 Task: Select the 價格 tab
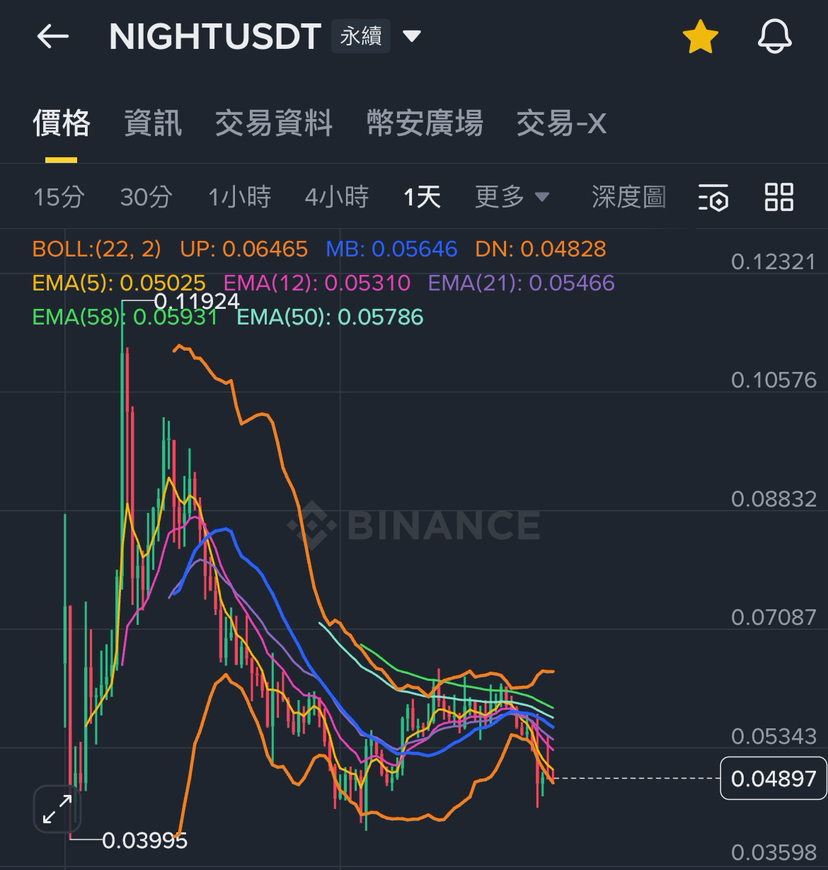pyautogui.click(x=61, y=123)
